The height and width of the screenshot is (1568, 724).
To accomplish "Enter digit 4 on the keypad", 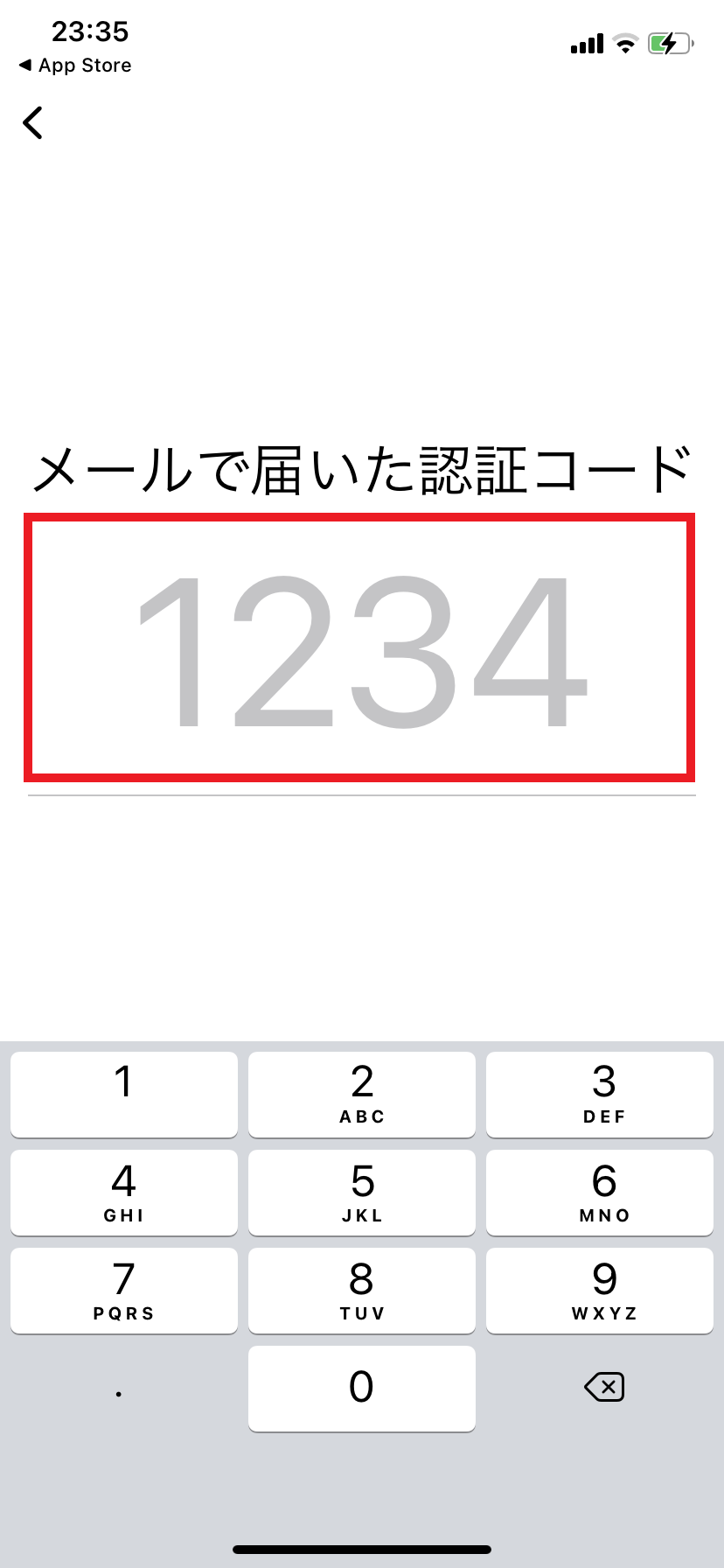I will (x=124, y=1192).
